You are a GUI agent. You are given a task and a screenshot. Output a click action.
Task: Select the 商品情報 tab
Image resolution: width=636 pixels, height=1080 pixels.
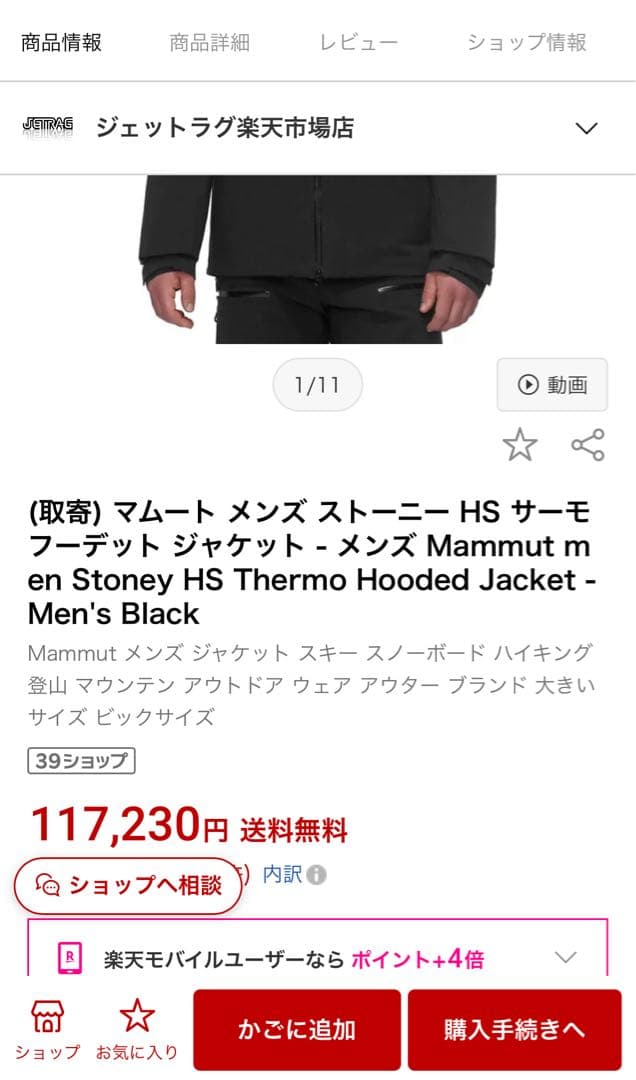coord(62,43)
